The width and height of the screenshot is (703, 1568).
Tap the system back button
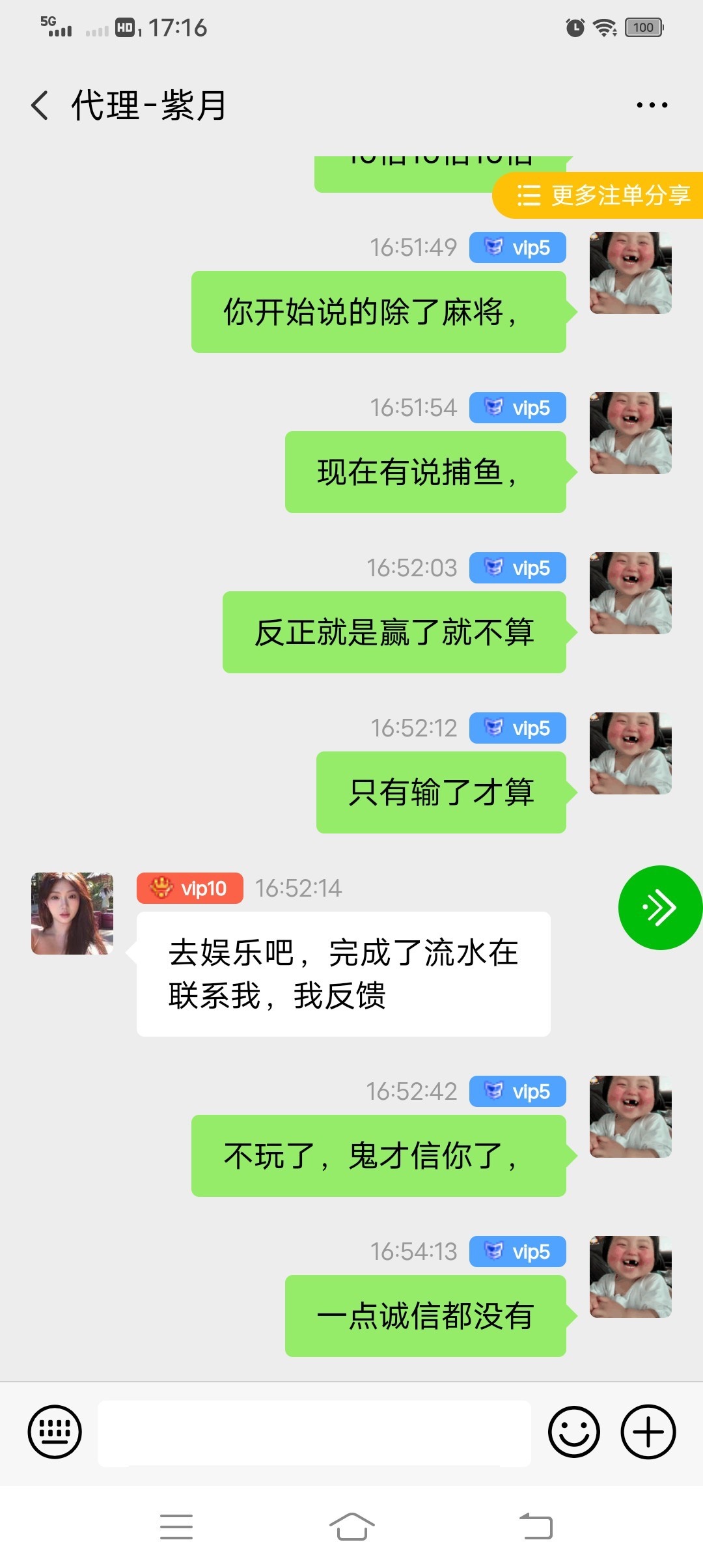pyautogui.click(x=536, y=1526)
